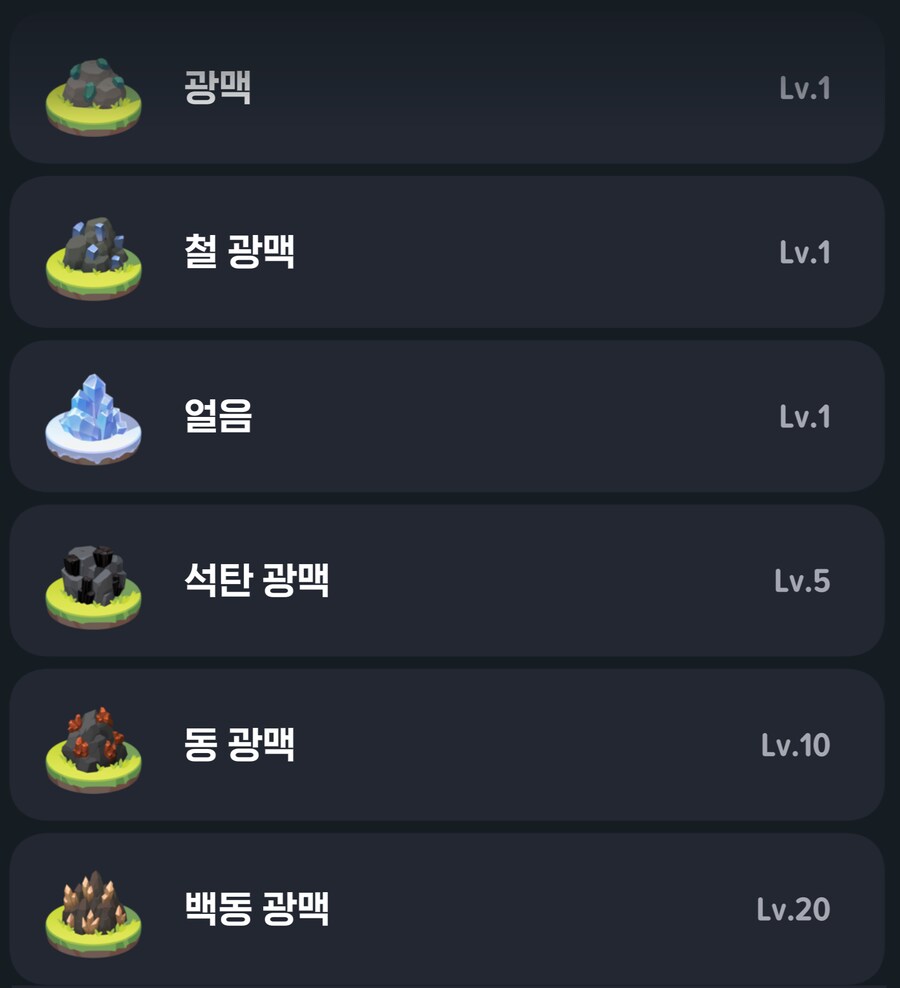Select the 광맥 ore rock icon

click(95, 85)
